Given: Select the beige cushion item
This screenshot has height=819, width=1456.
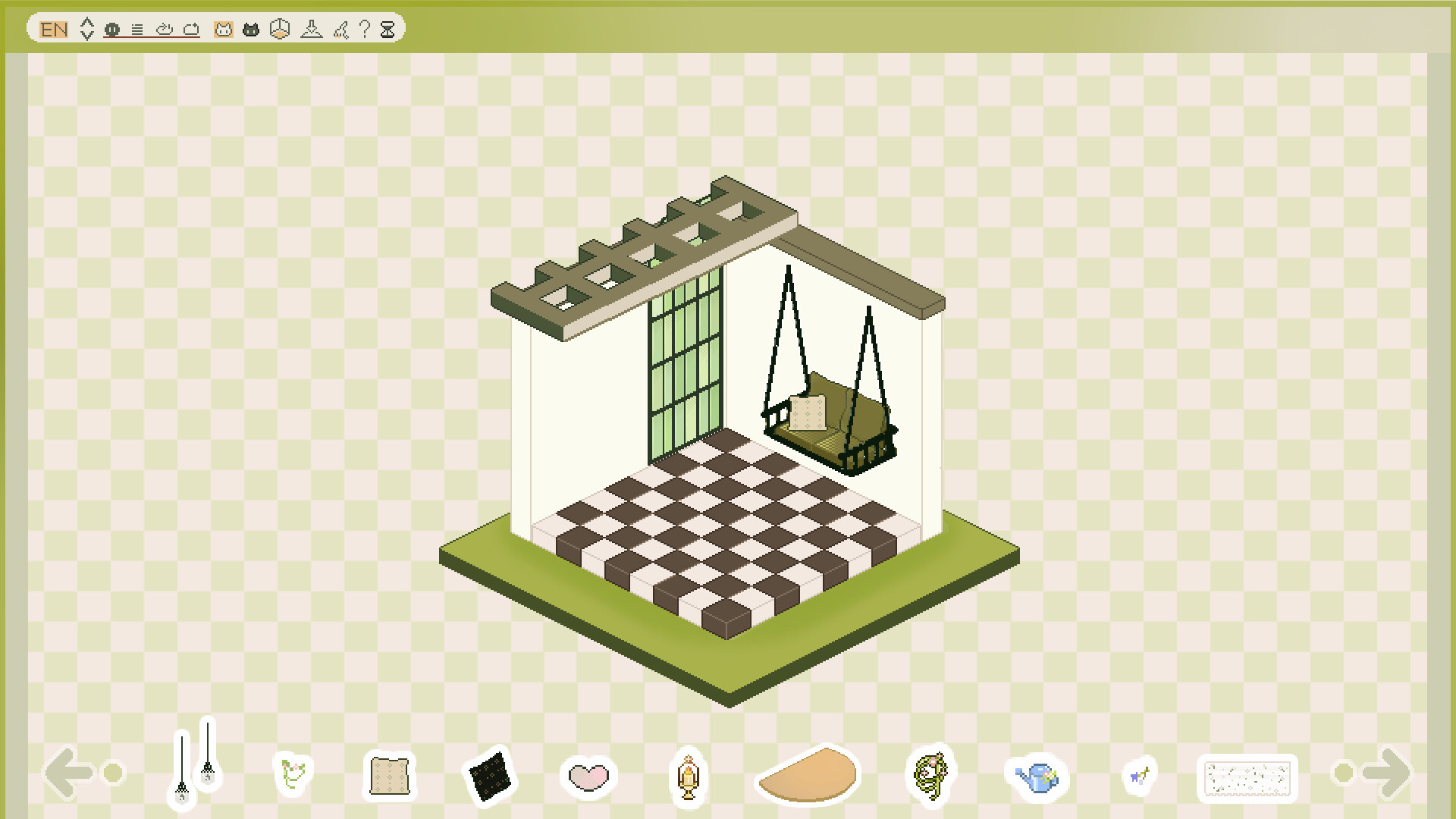Looking at the screenshot, I should pos(390,776).
